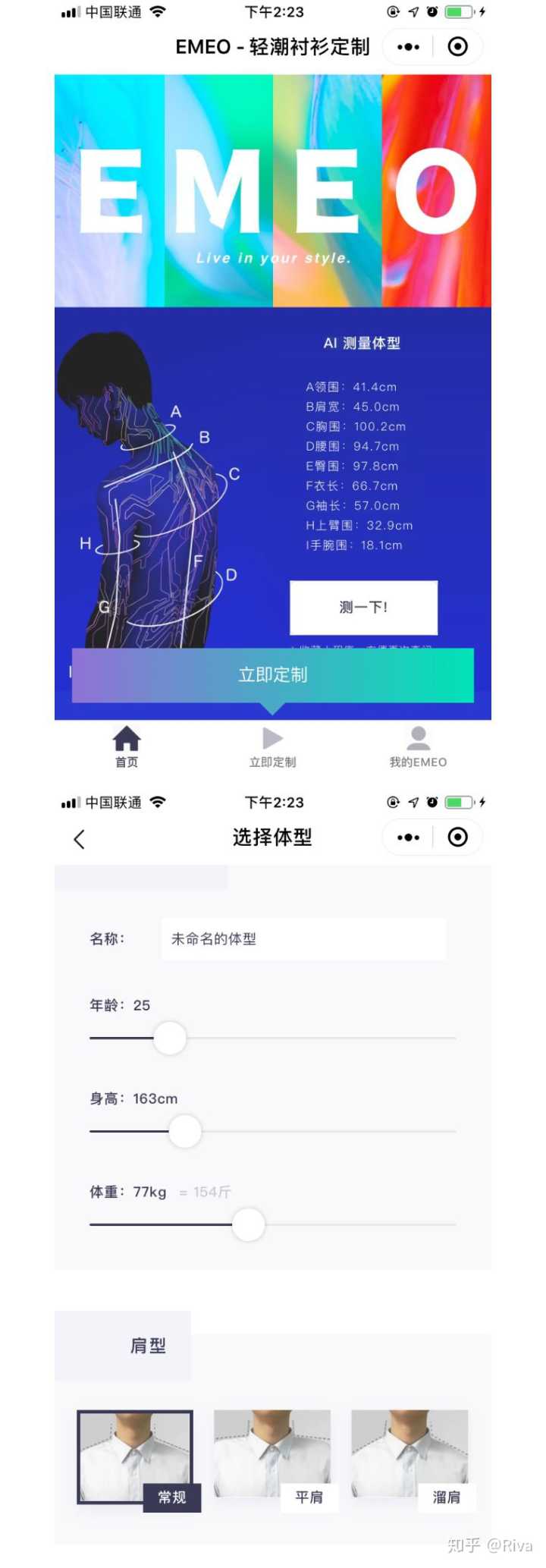
Task: Pick the 溜肩 sloping shoulder option
Action: click(x=409, y=1456)
